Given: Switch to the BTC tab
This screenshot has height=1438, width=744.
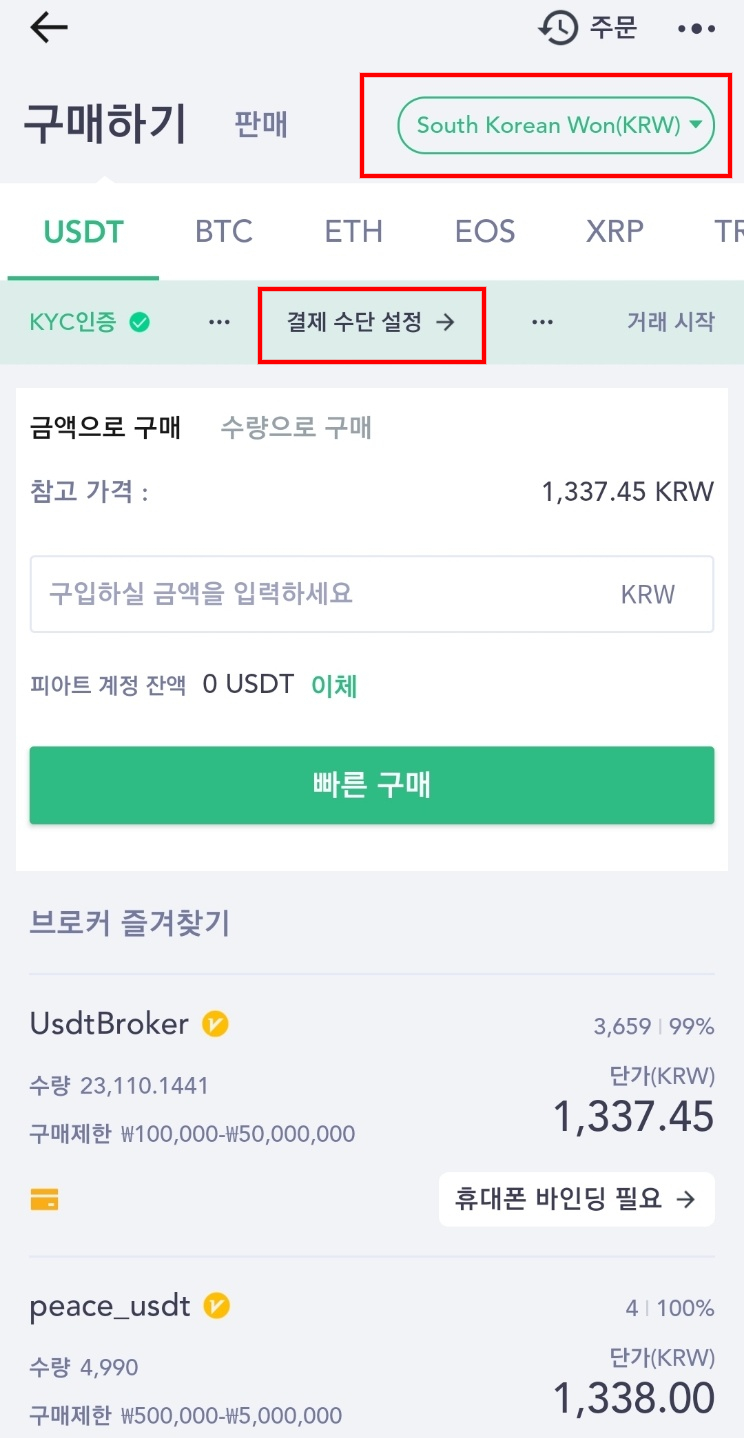Looking at the screenshot, I should point(222,231).
